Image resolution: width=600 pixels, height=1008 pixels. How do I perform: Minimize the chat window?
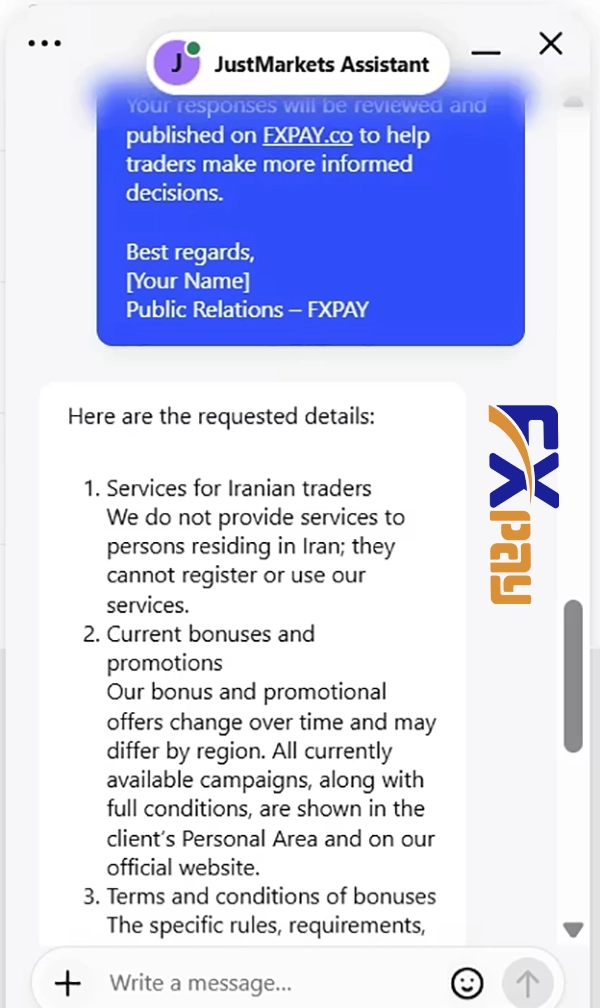coord(486,52)
